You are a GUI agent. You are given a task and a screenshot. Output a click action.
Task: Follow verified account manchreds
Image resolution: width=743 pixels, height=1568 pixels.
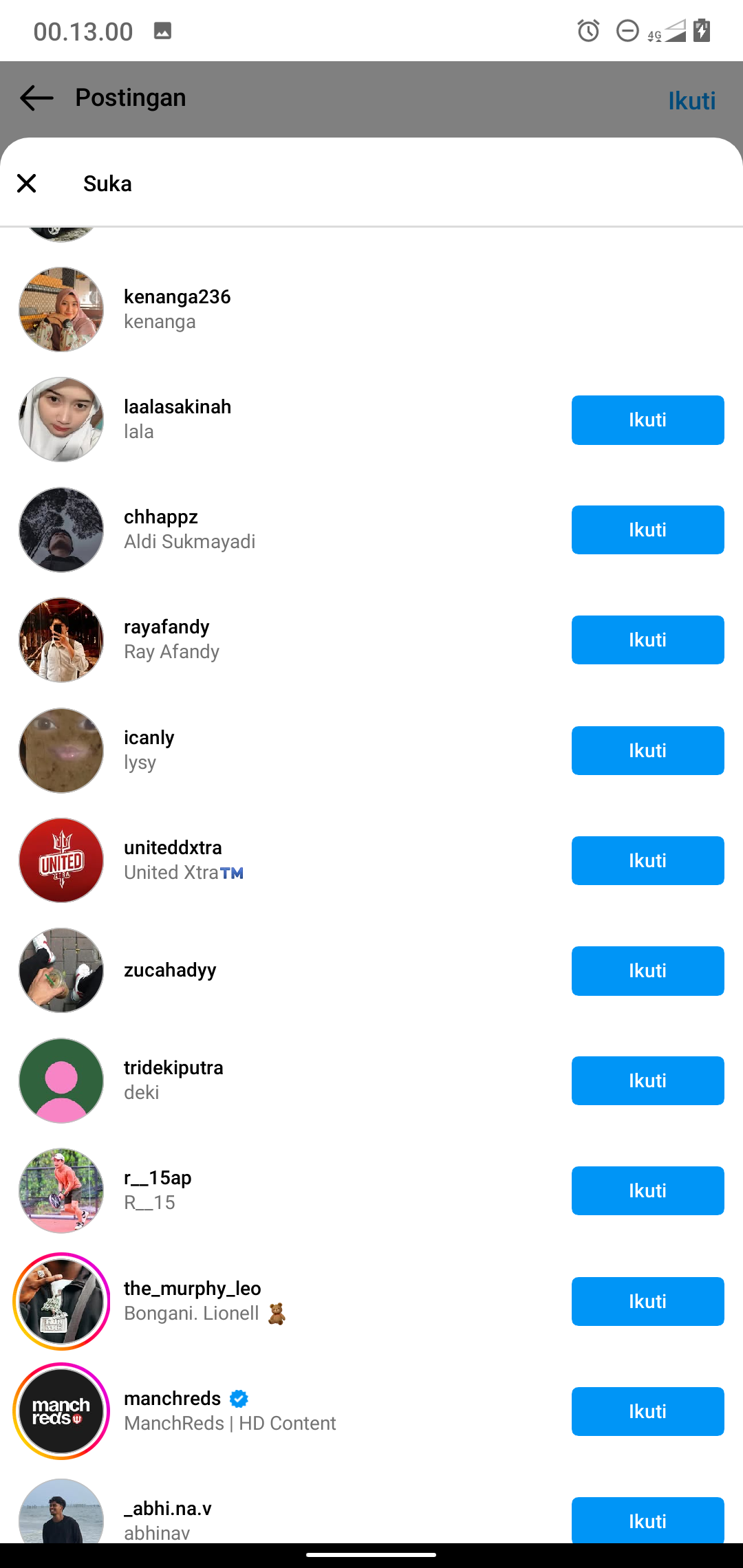(647, 1411)
